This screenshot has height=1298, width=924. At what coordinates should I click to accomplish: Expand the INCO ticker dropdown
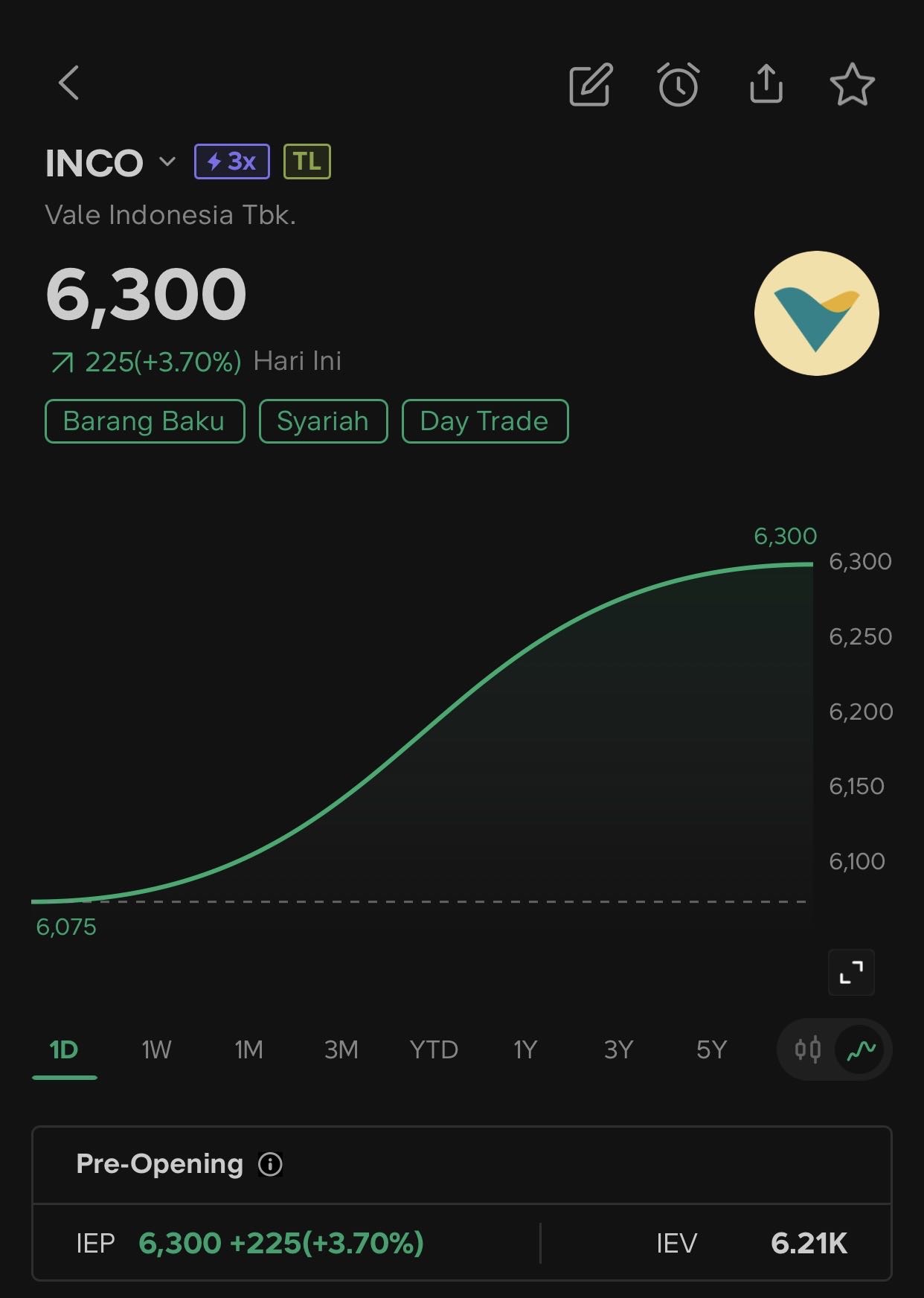(x=167, y=162)
